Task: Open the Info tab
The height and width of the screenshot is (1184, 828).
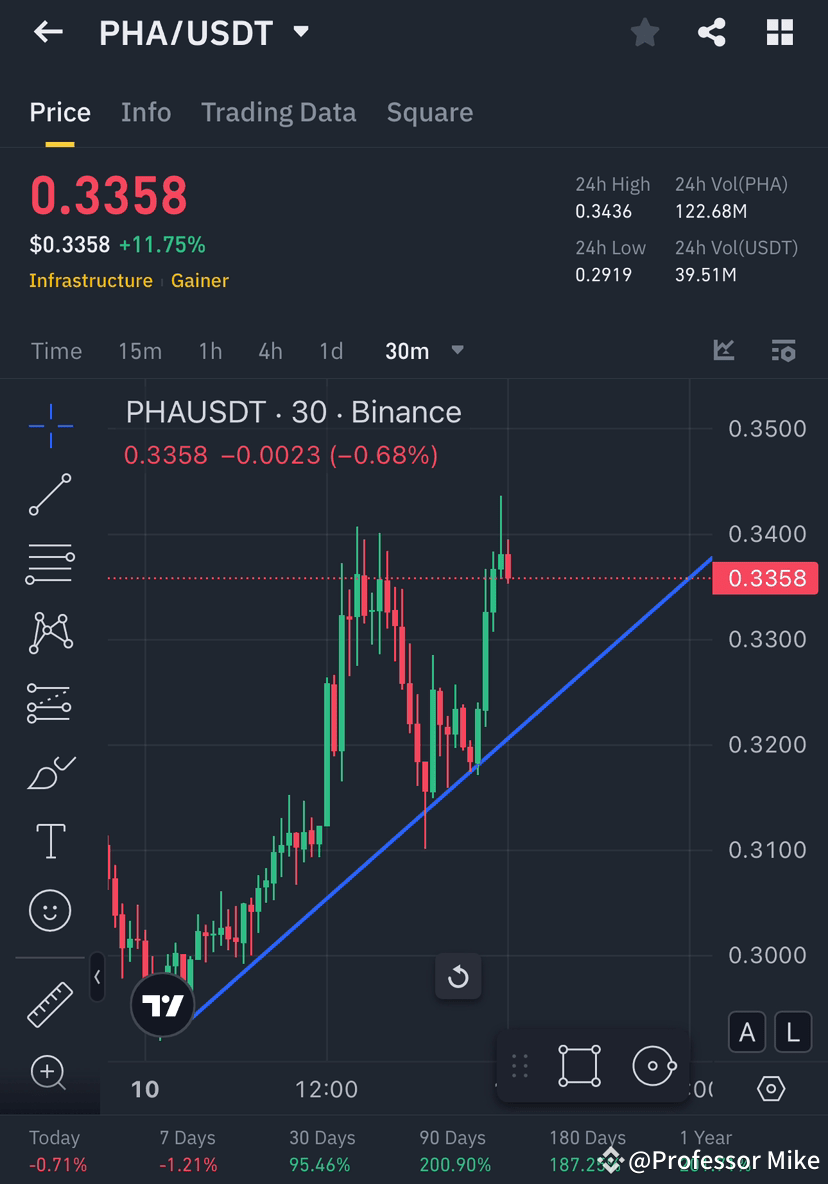Action: point(146,113)
